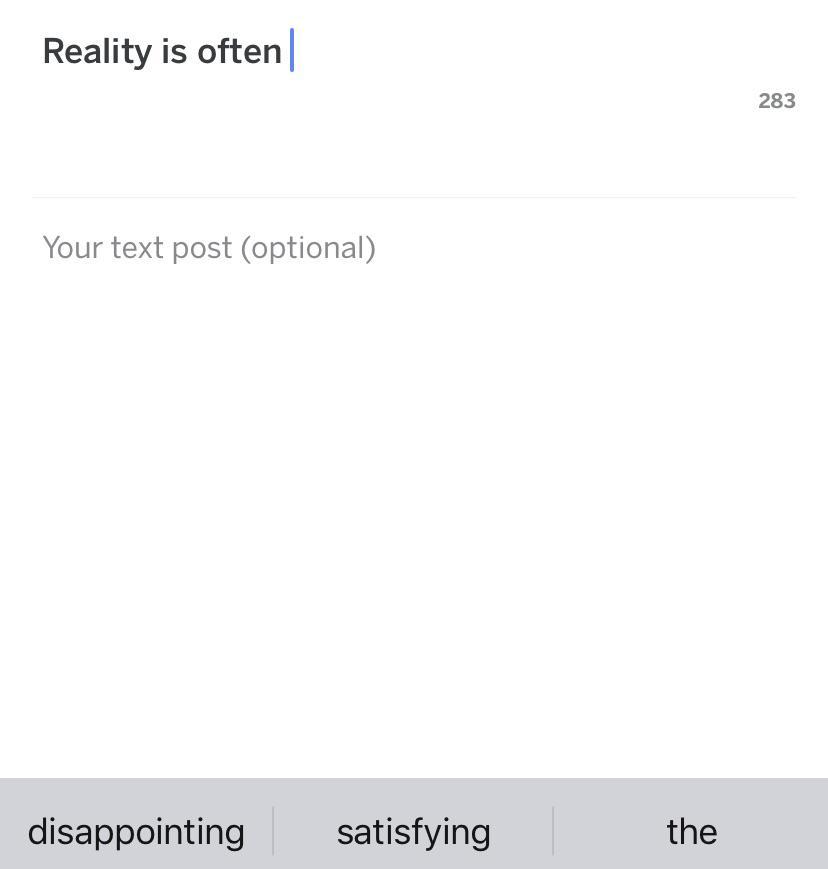Focus the optional text post field
Viewport: 828px width, 869px height.
click(x=209, y=248)
